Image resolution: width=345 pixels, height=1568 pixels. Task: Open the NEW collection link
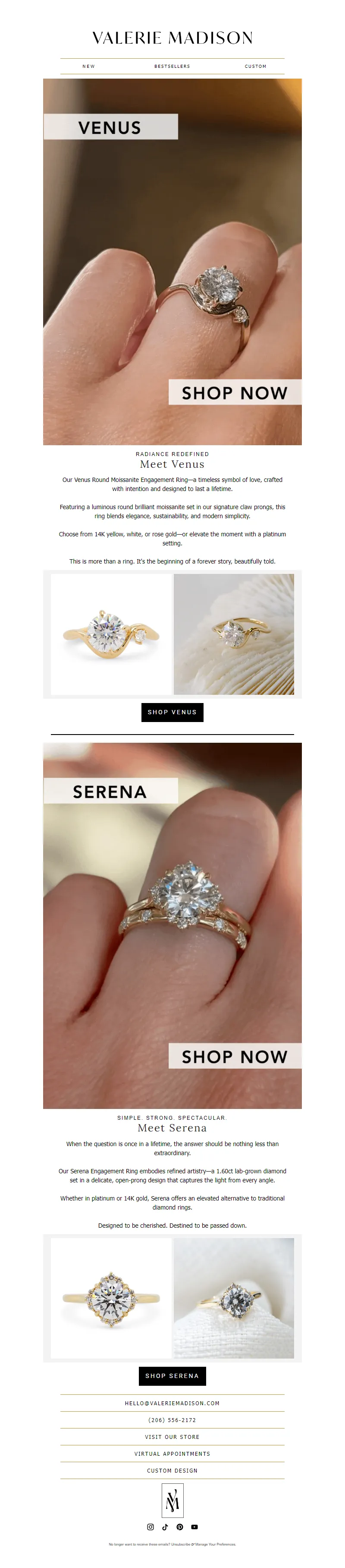89,67
